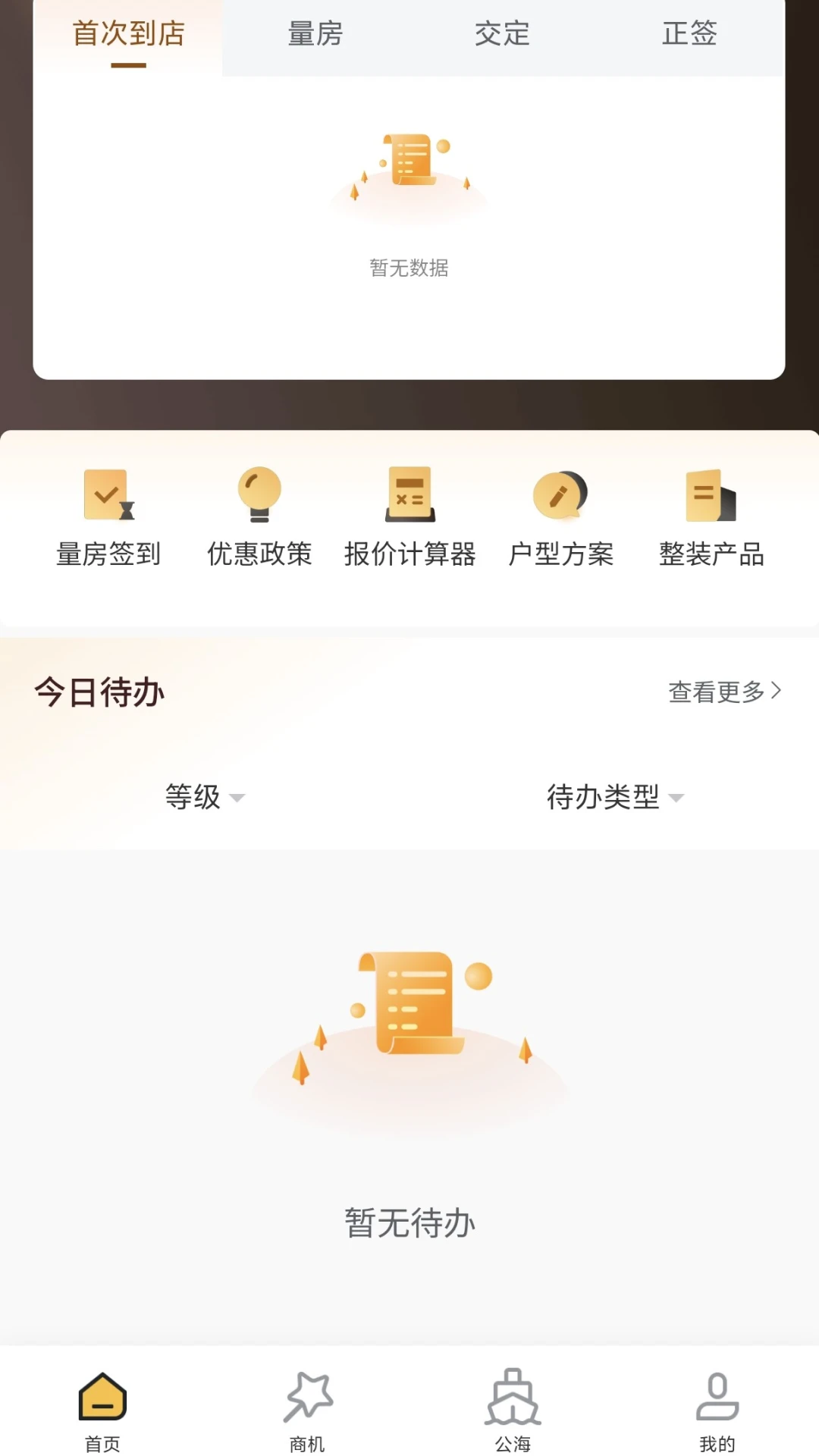Switch to the 正签 tab
The image size is (819, 1456).
[690, 35]
